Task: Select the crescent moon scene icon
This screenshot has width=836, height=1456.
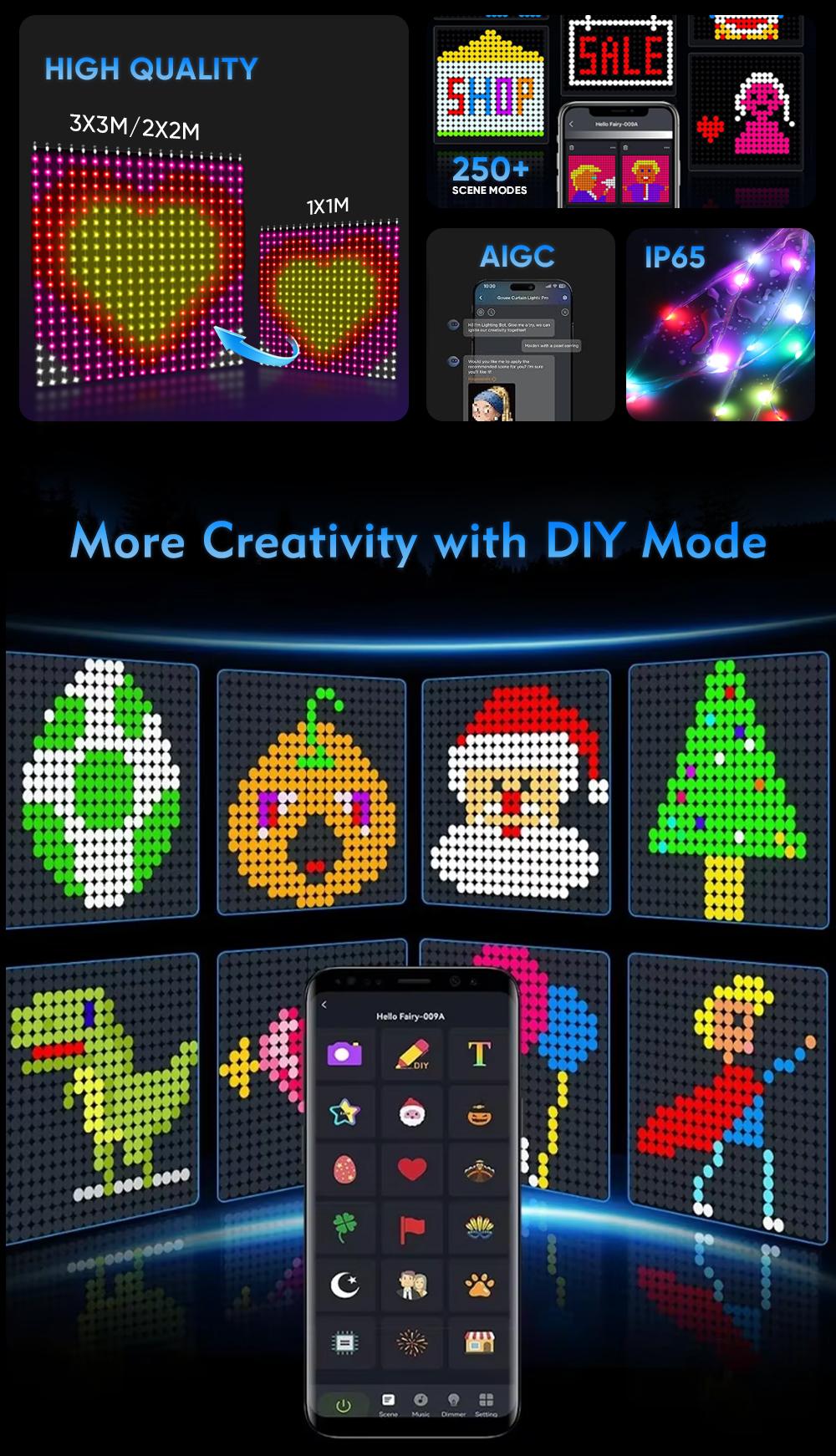Action: point(344,1285)
